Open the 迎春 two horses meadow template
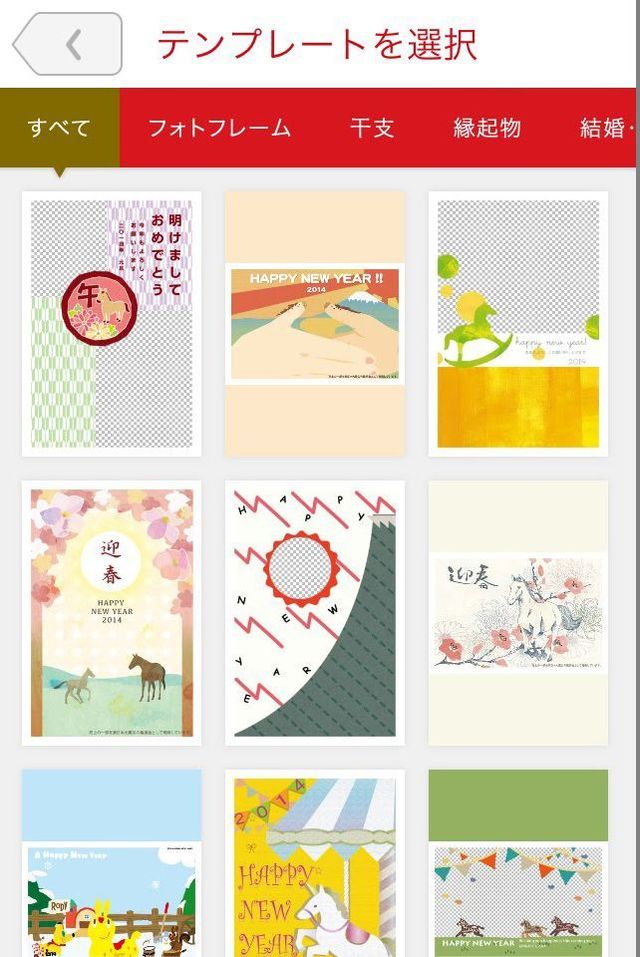The width and height of the screenshot is (640, 957). pyautogui.click(x=112, y=612)
